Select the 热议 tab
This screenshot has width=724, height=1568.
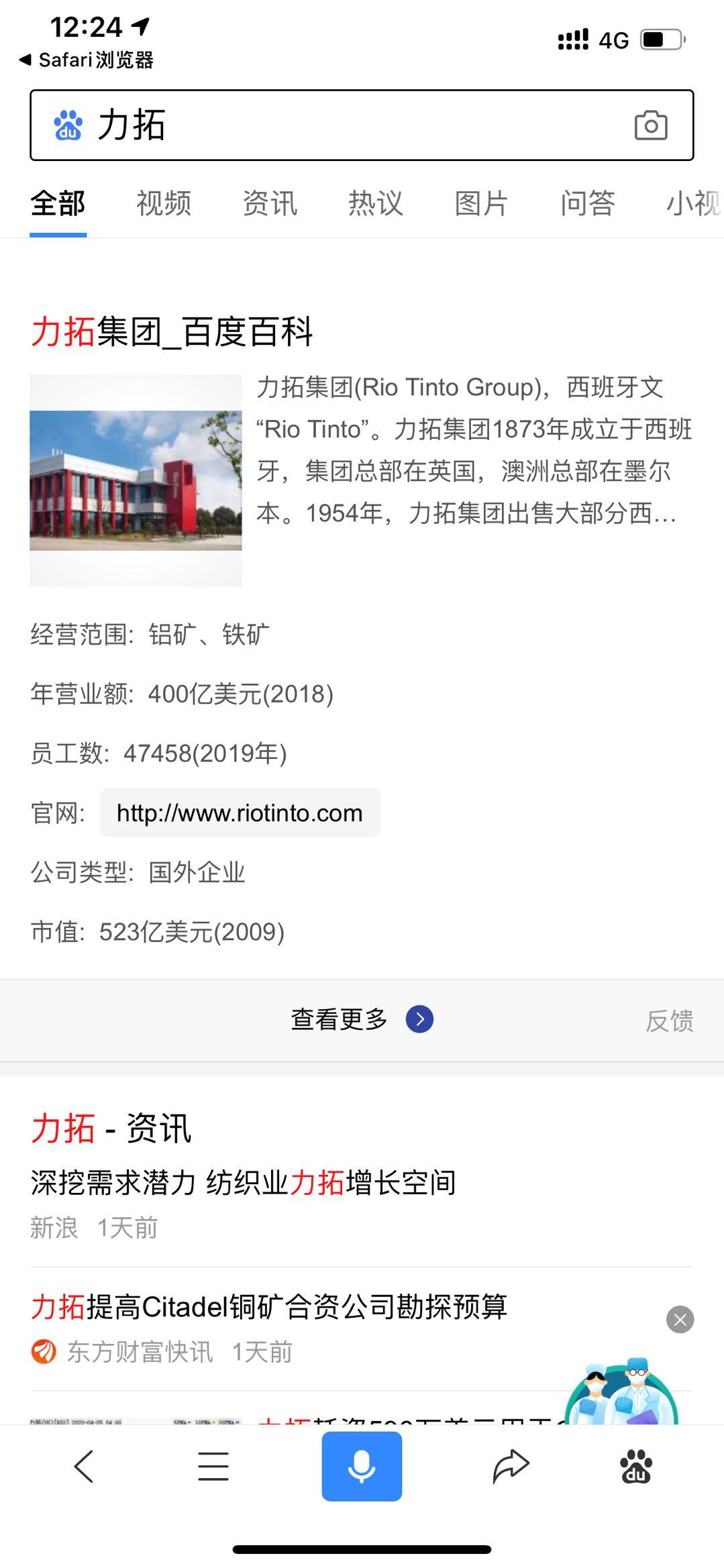[x=376, y=203]
